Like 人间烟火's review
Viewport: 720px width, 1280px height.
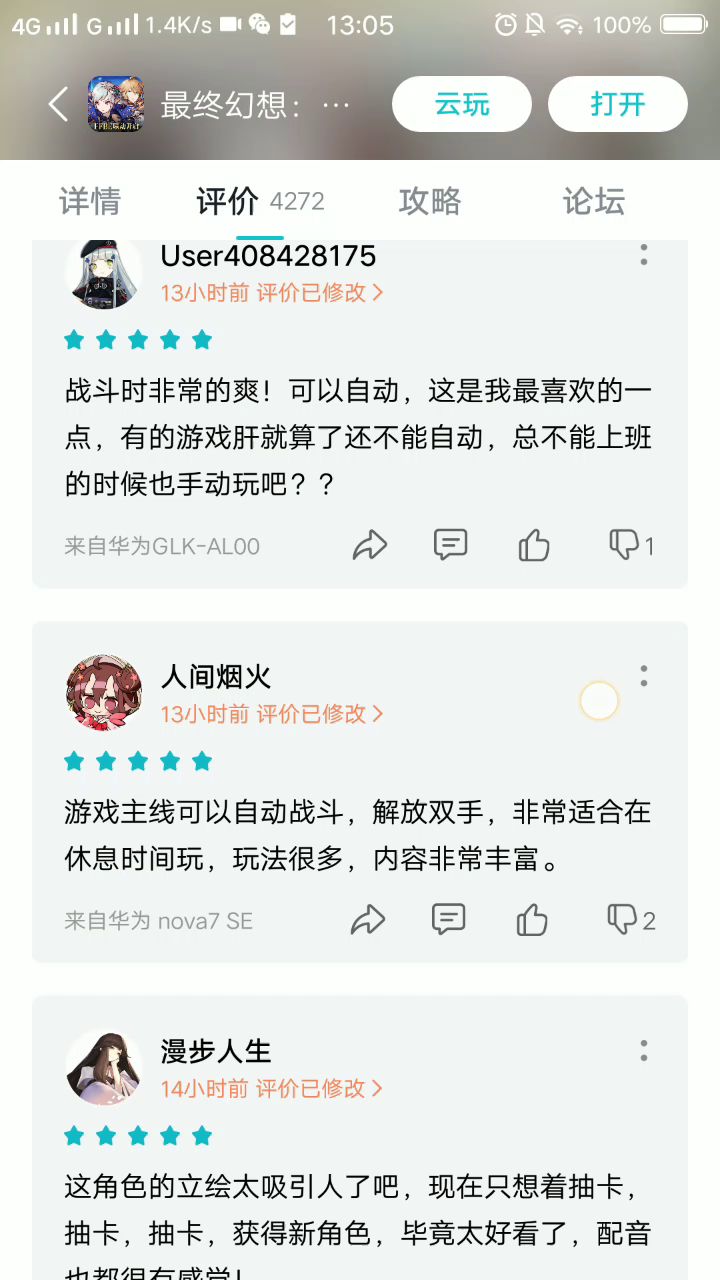532,919
